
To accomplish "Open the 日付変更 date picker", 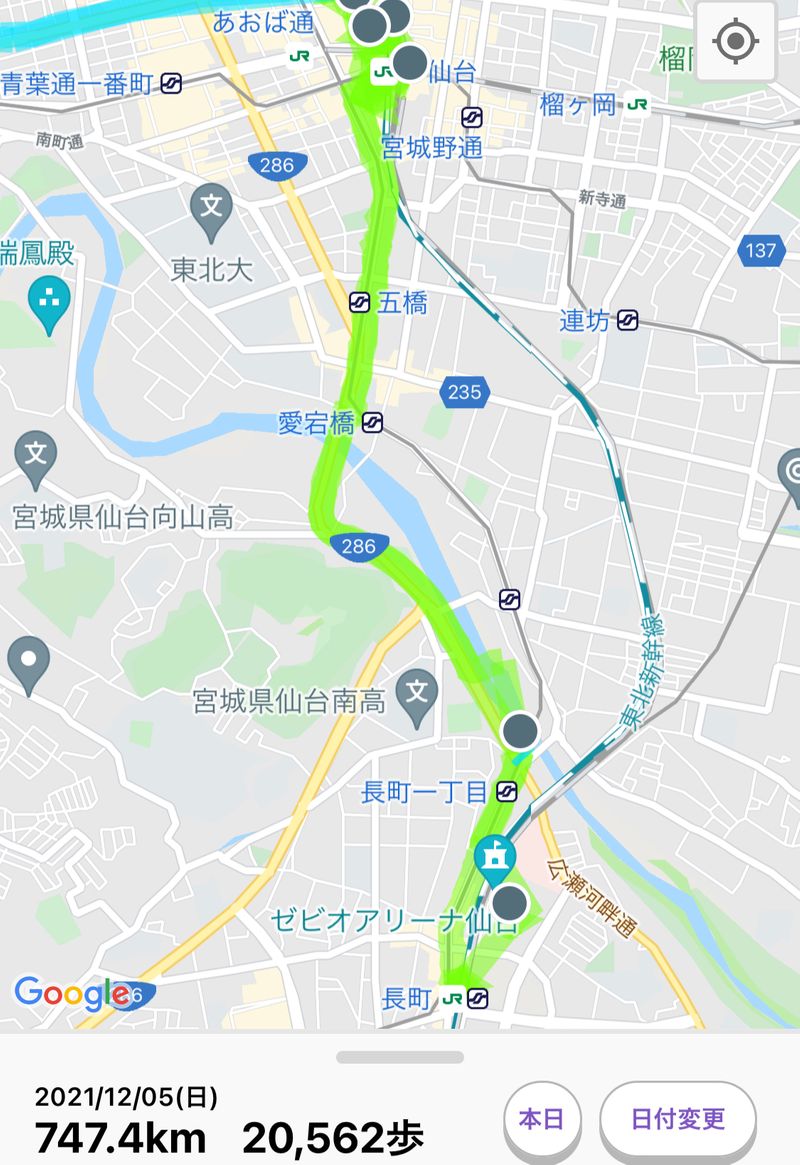I will (677, 1118).
